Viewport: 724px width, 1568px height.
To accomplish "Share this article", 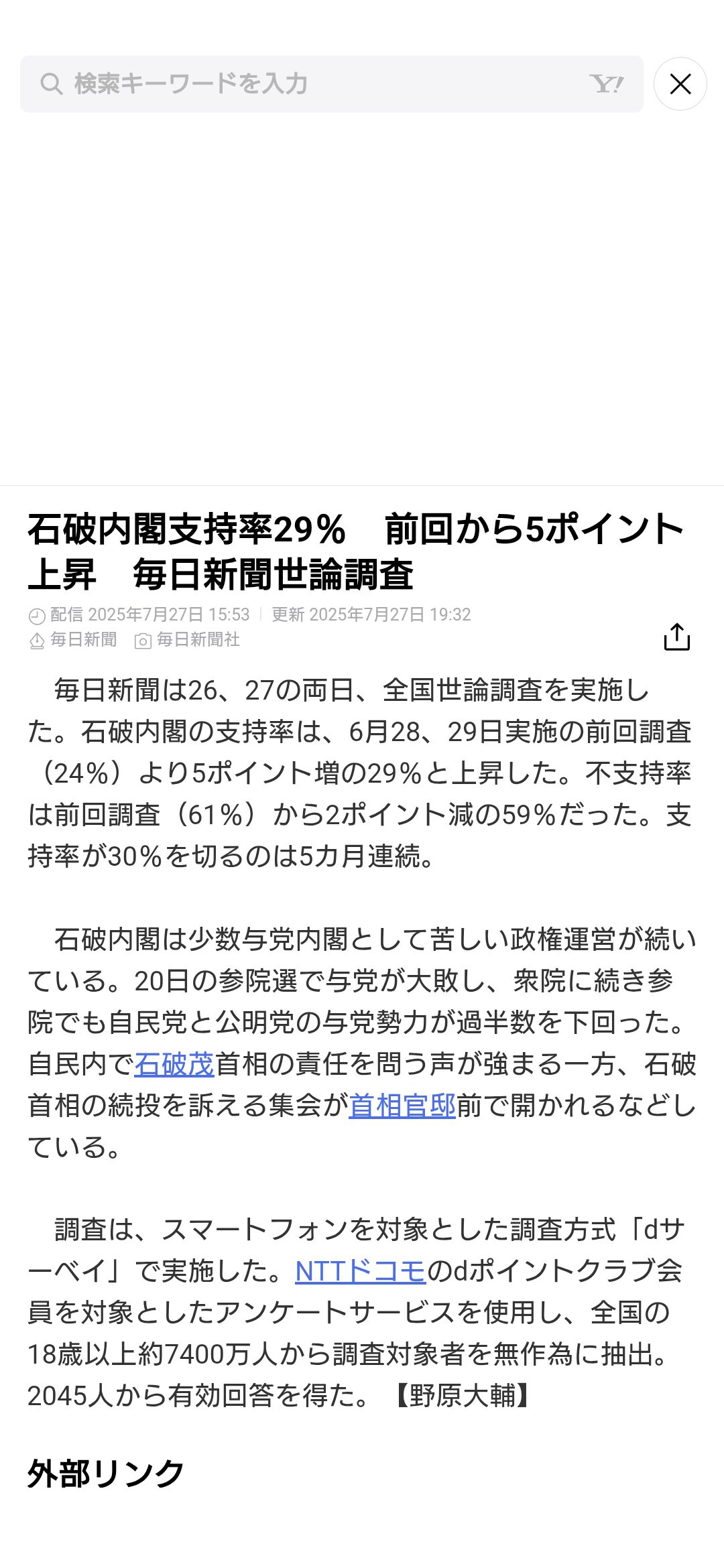I will point(676,637).
